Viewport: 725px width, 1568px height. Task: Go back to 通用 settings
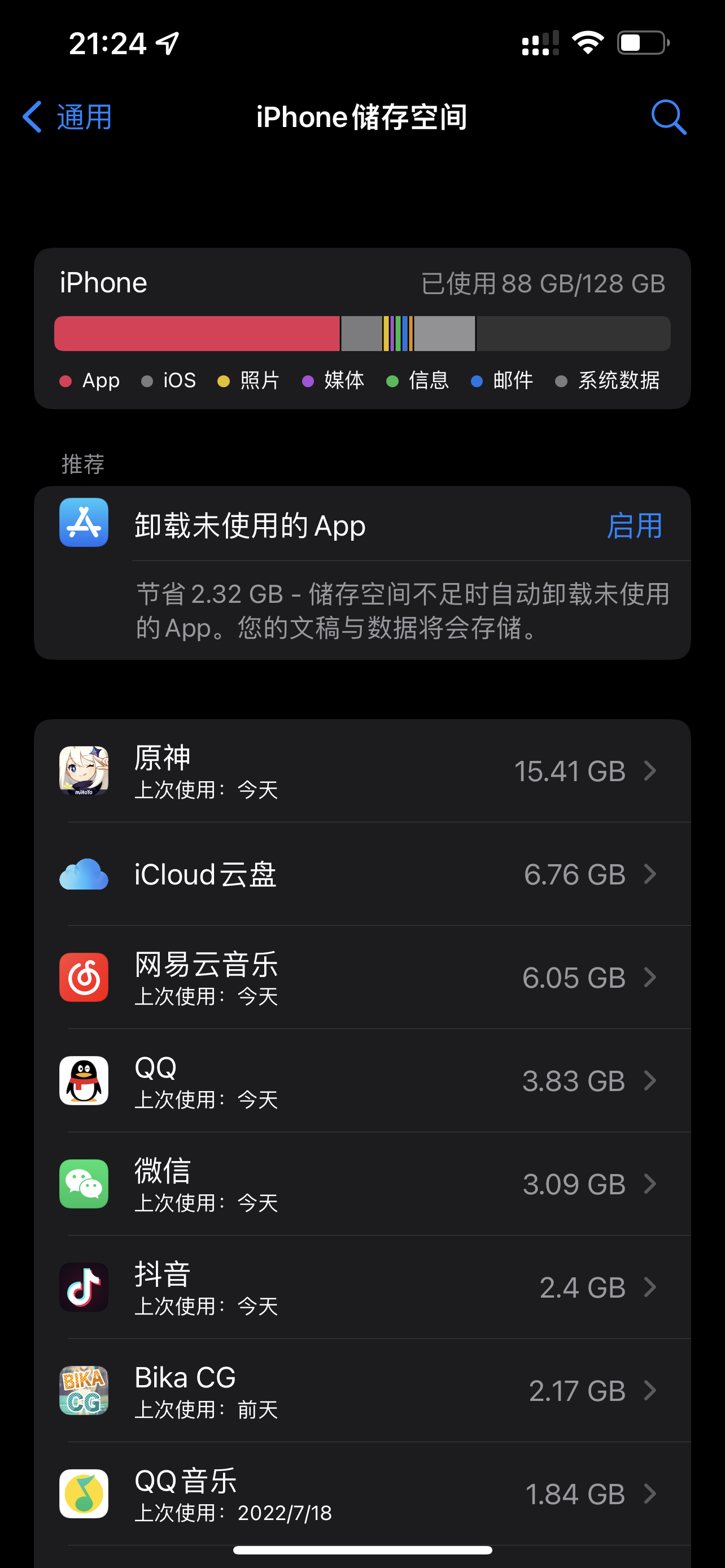(x=67, y=117)
